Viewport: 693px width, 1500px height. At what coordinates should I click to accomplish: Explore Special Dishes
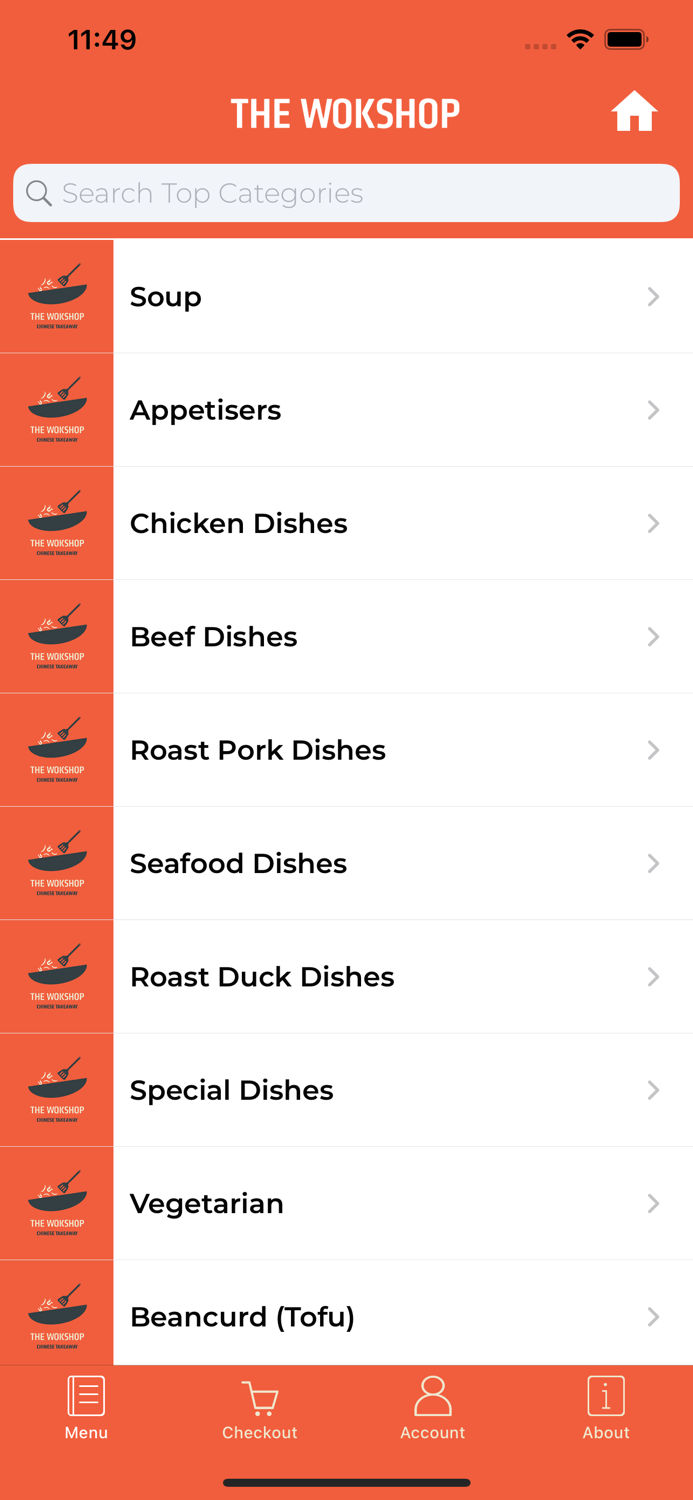point(346,1090)
